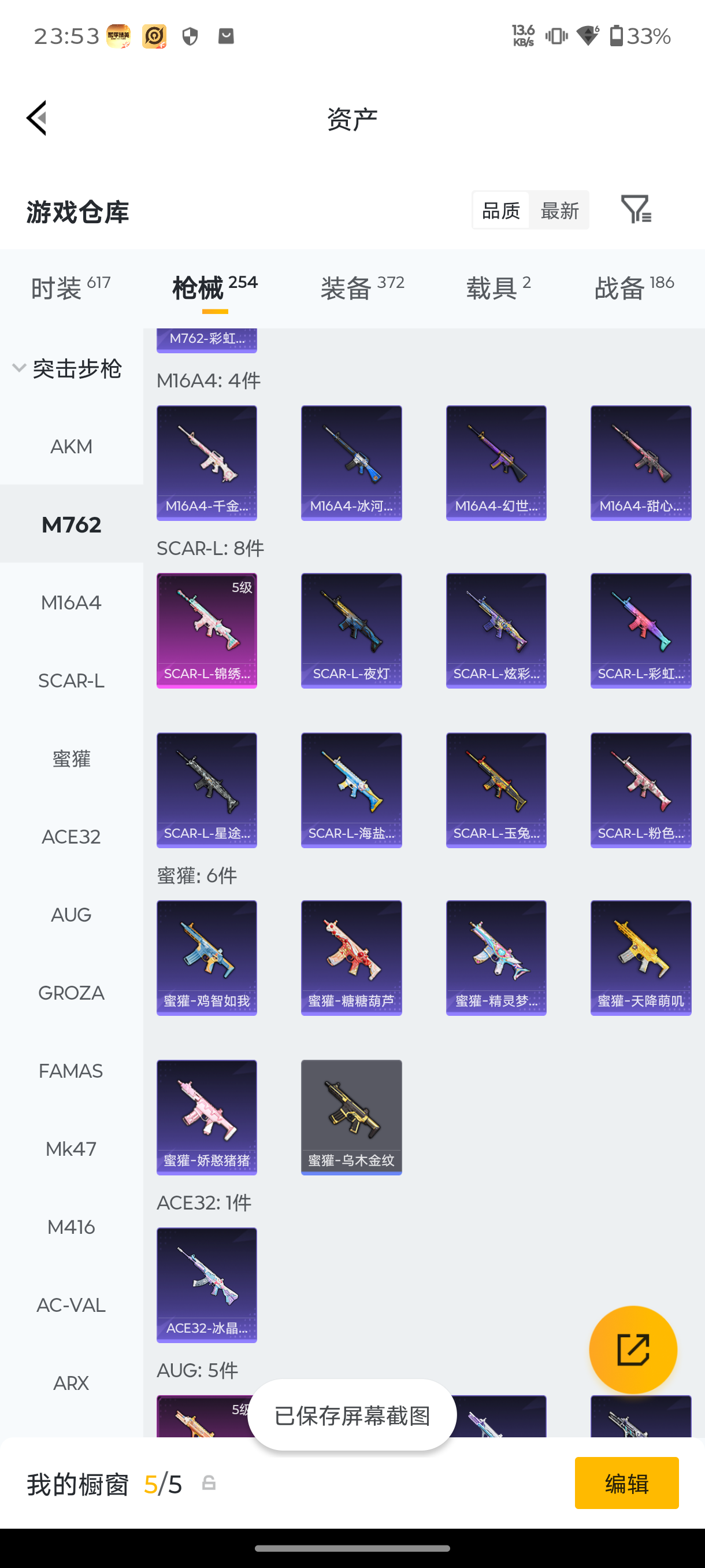
Task: Open the SCAR-L-夜灯 skin tile
Action: (x=351, y=631)
